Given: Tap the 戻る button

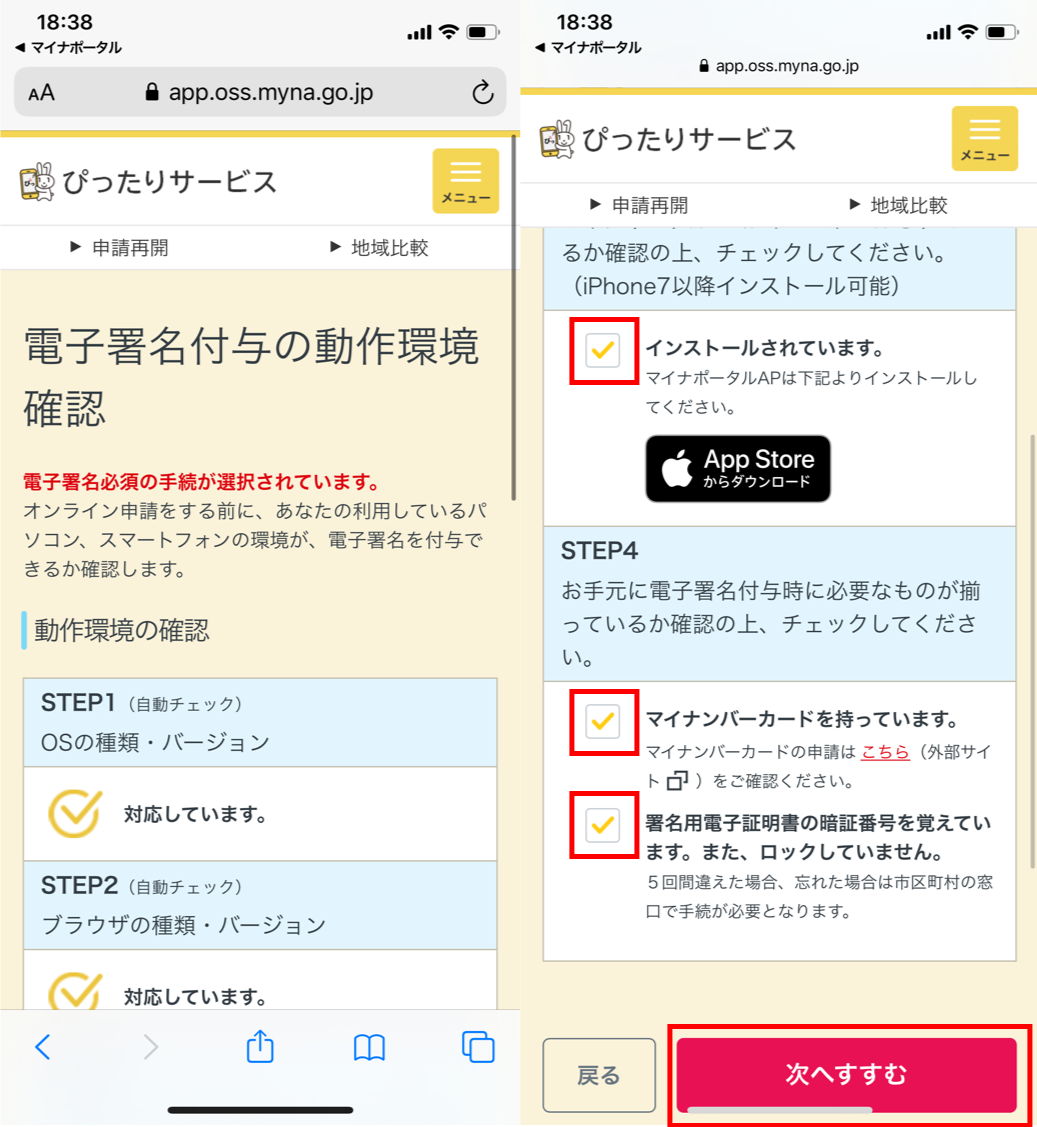Looking at the screenshot, I should (599, 1075).
